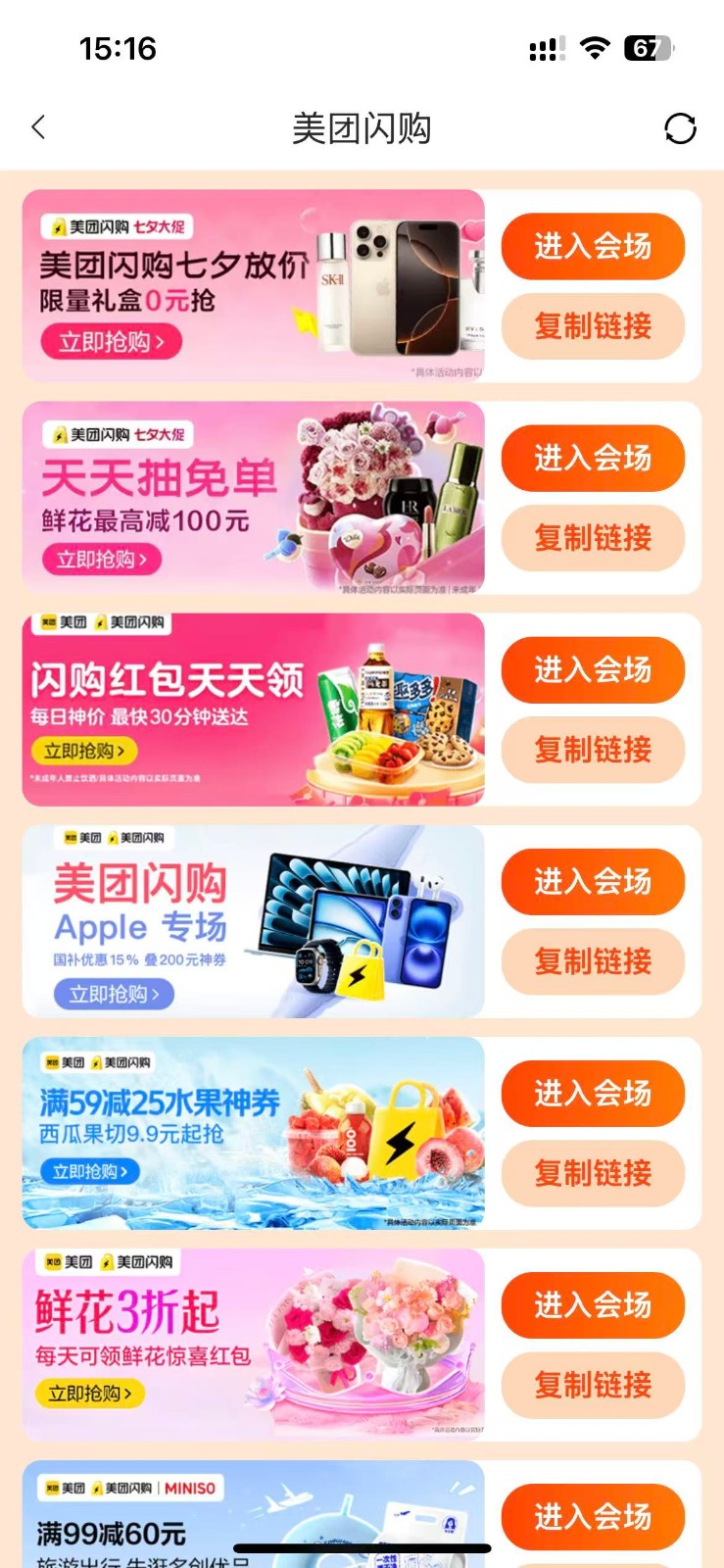Refresh the page using the top-right icon
The image size is (724, 1568).
coord(680,128)
